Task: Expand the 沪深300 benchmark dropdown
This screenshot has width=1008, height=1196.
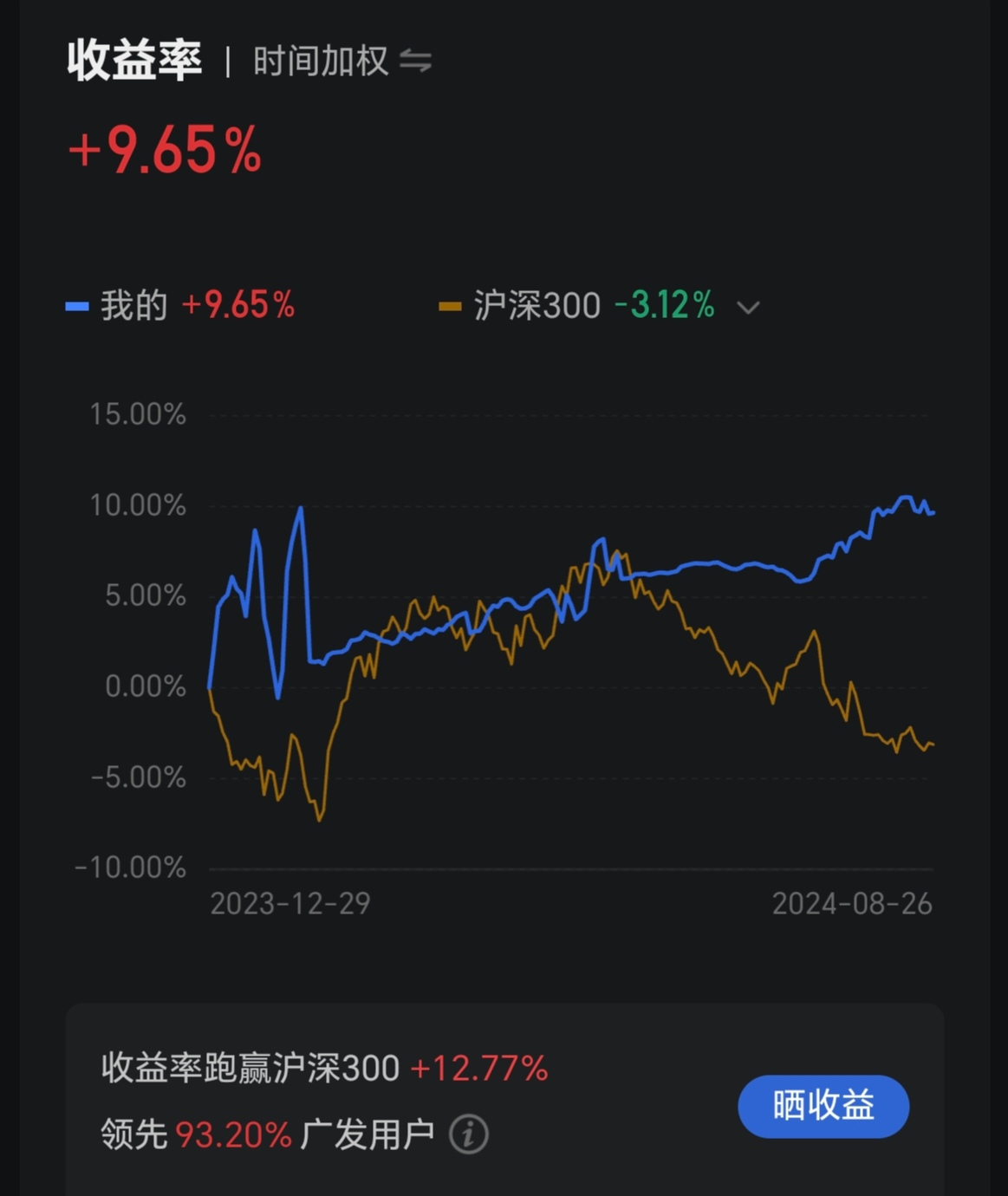Action: coord(747,307)
